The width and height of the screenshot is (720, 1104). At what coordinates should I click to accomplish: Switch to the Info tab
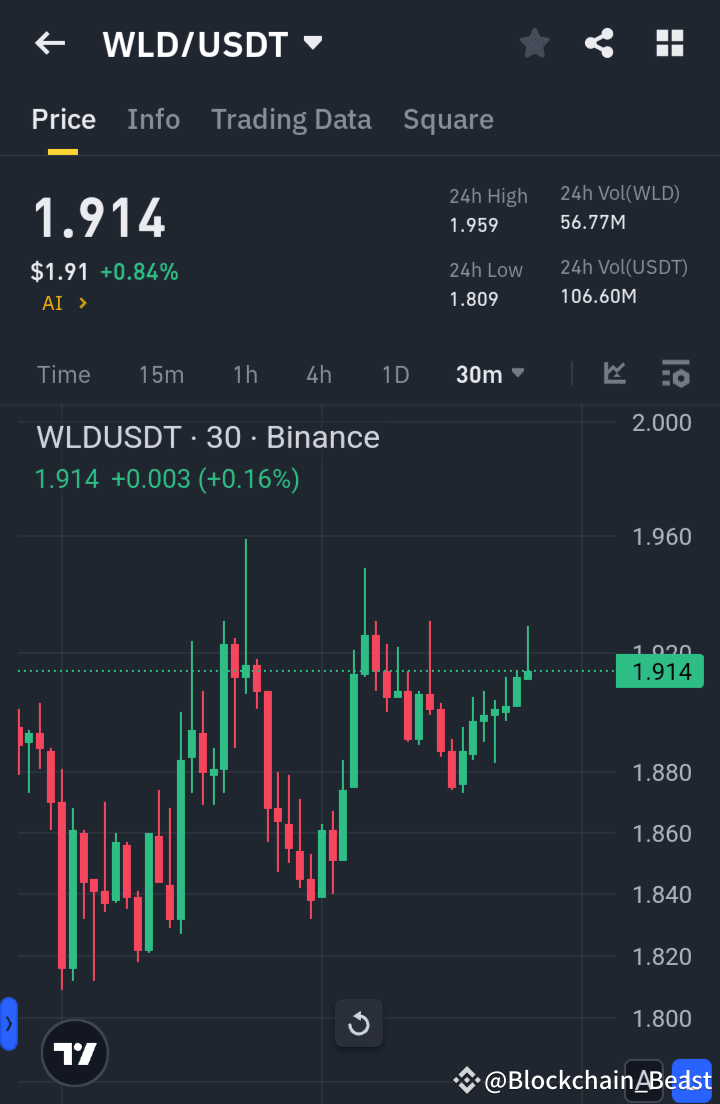pos(153,119)
